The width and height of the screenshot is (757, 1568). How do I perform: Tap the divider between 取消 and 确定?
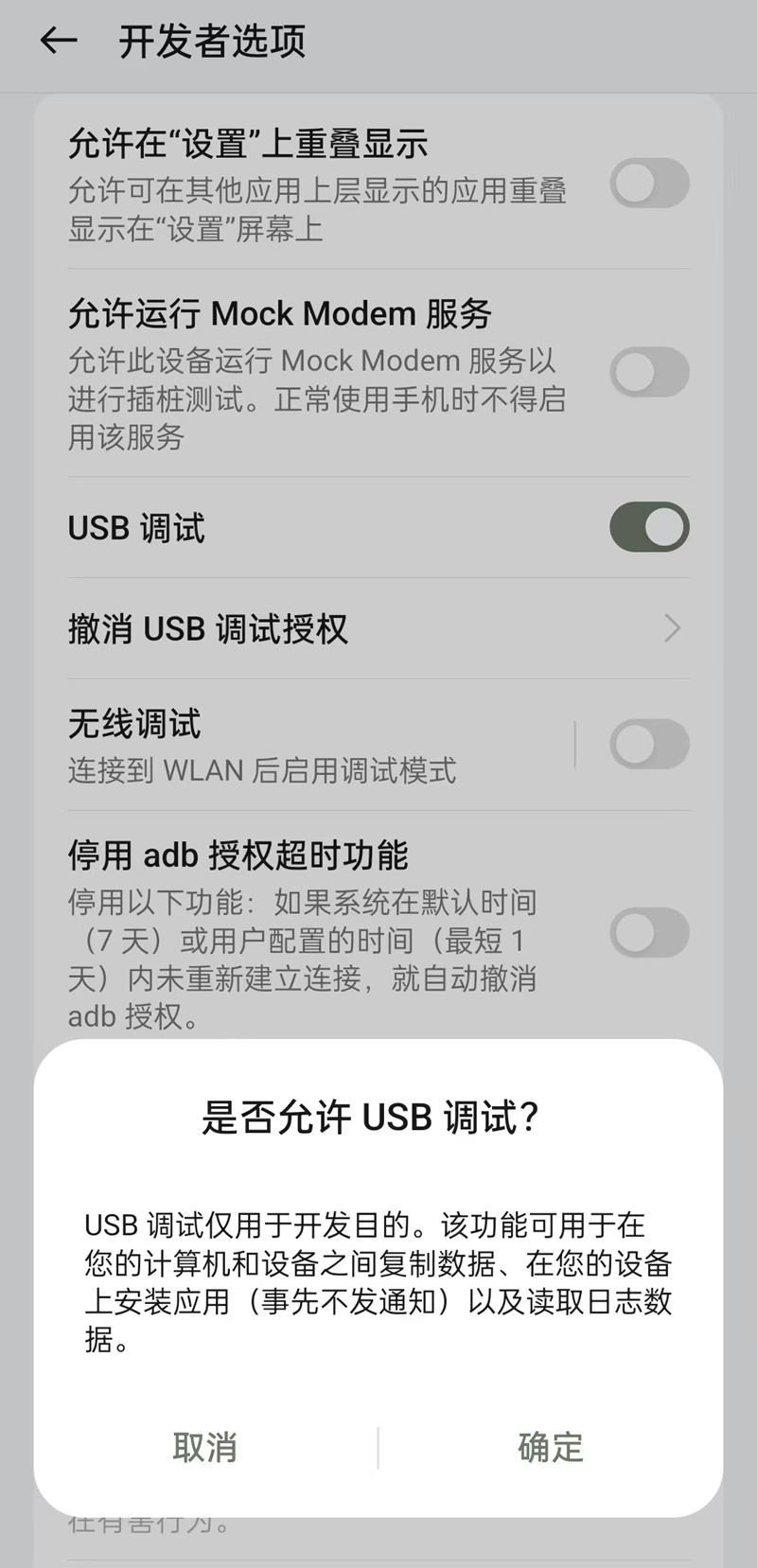click(x=378, y=1448)
